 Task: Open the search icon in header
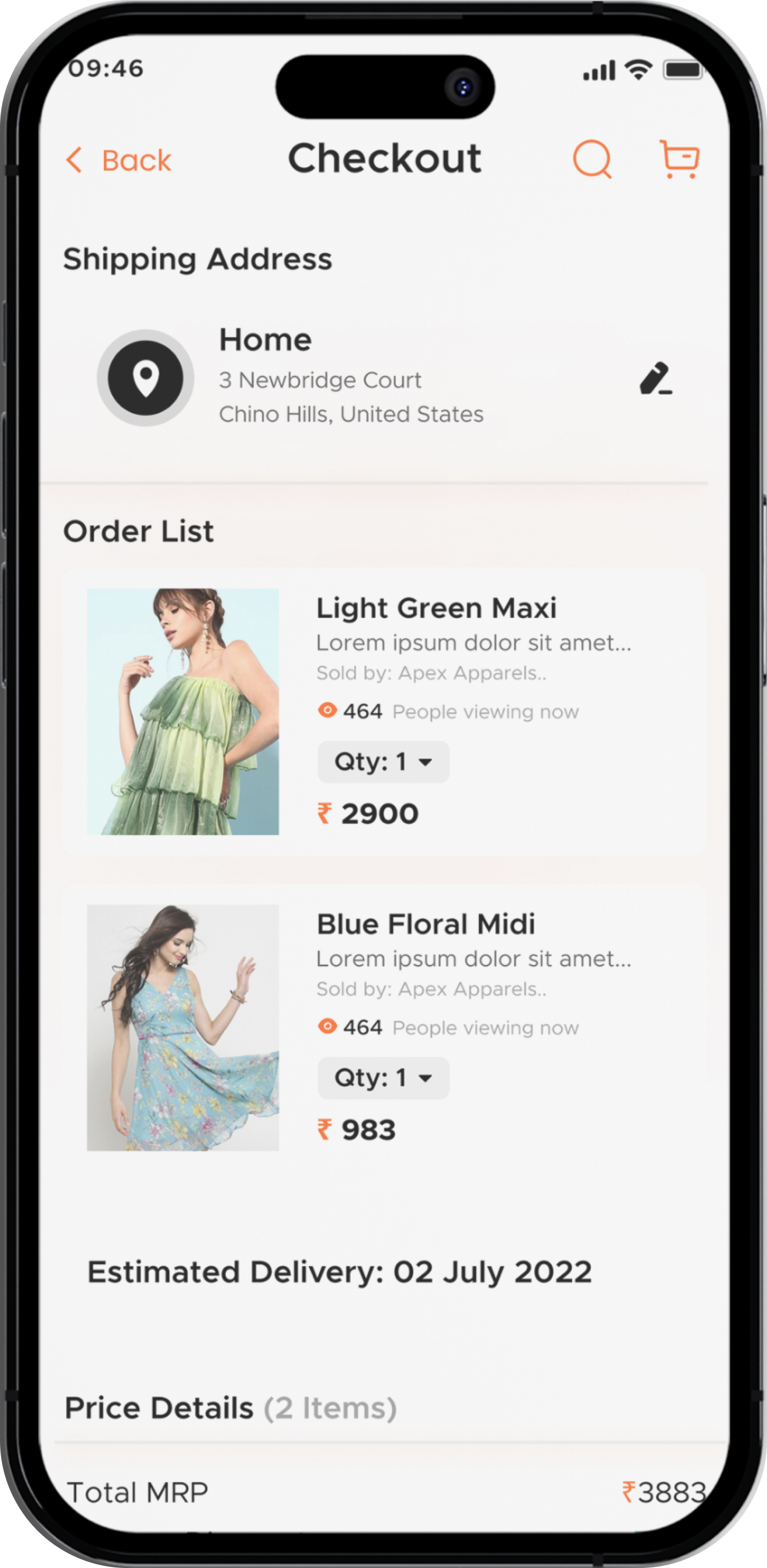592,159
